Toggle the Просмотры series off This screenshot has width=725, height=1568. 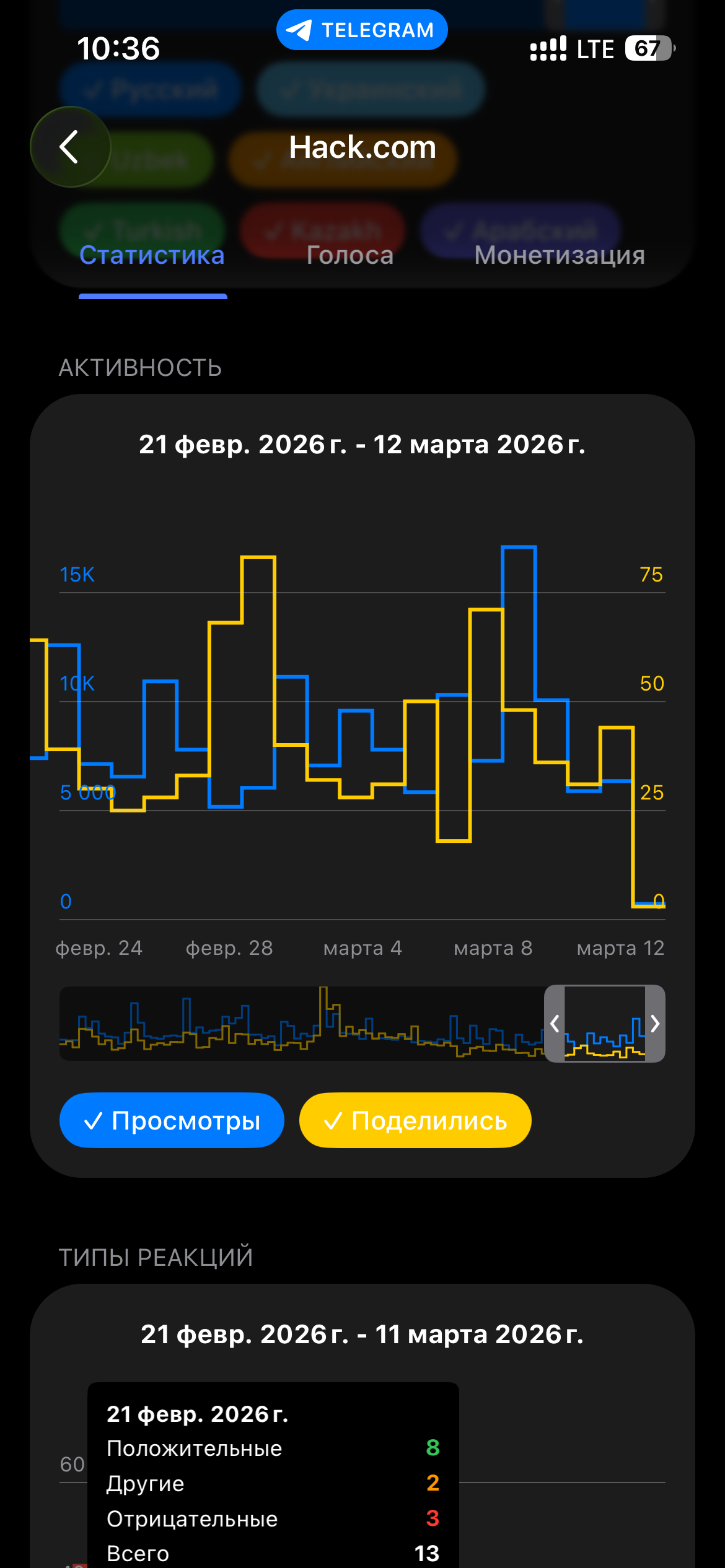172,1120
